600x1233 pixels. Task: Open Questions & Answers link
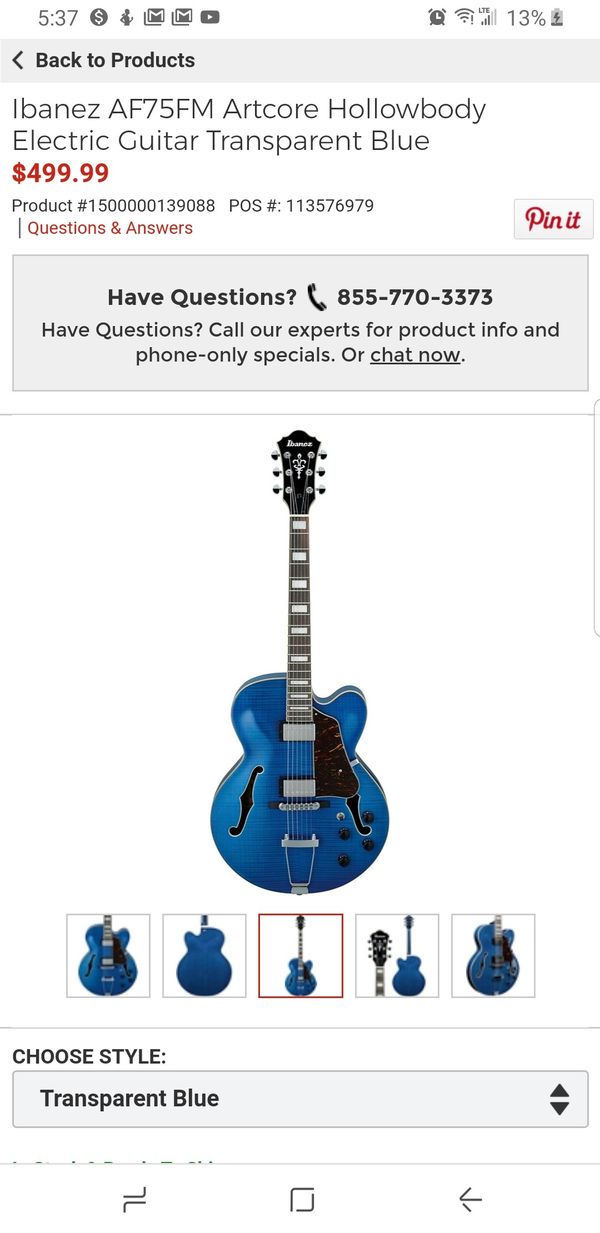[110, 228]
